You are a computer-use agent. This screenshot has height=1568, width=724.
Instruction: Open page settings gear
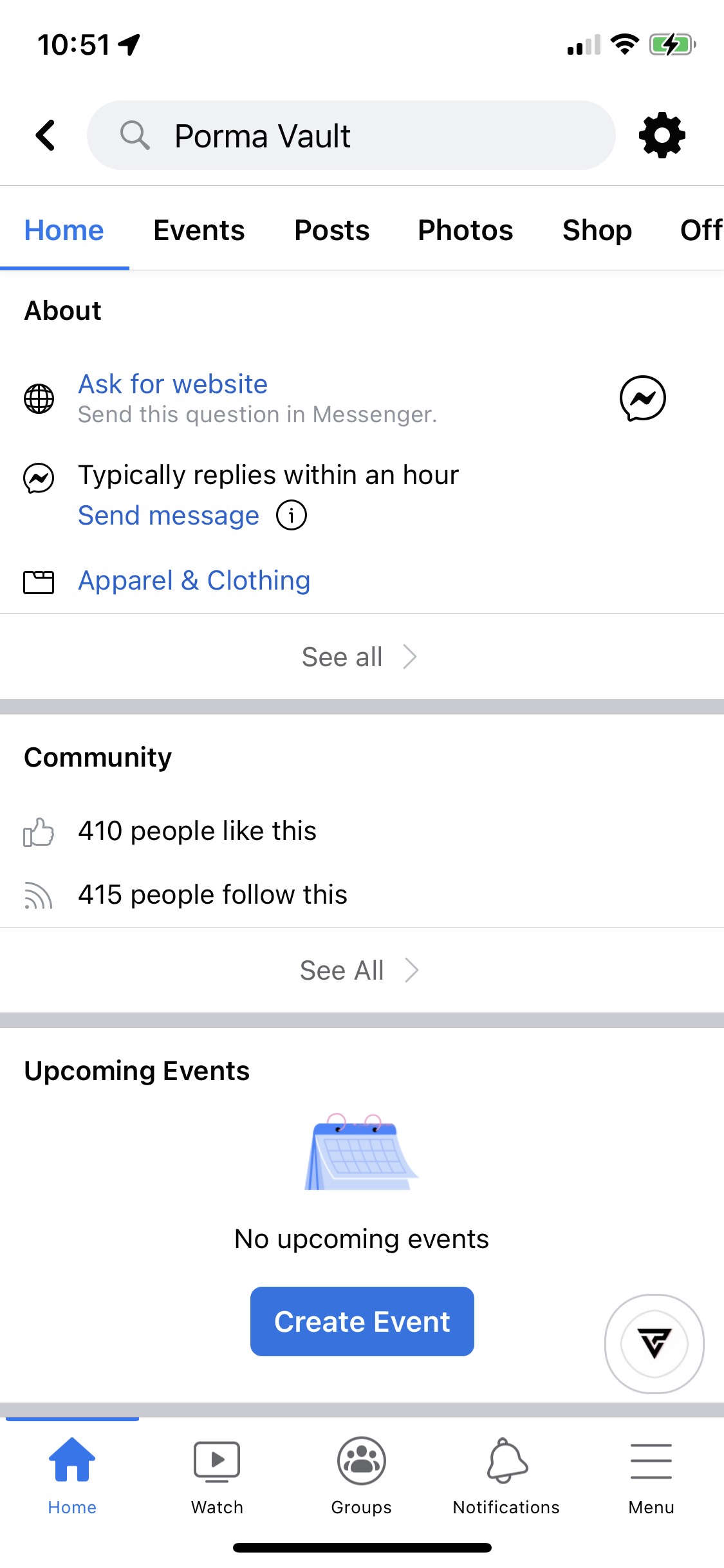pos(662,135)
